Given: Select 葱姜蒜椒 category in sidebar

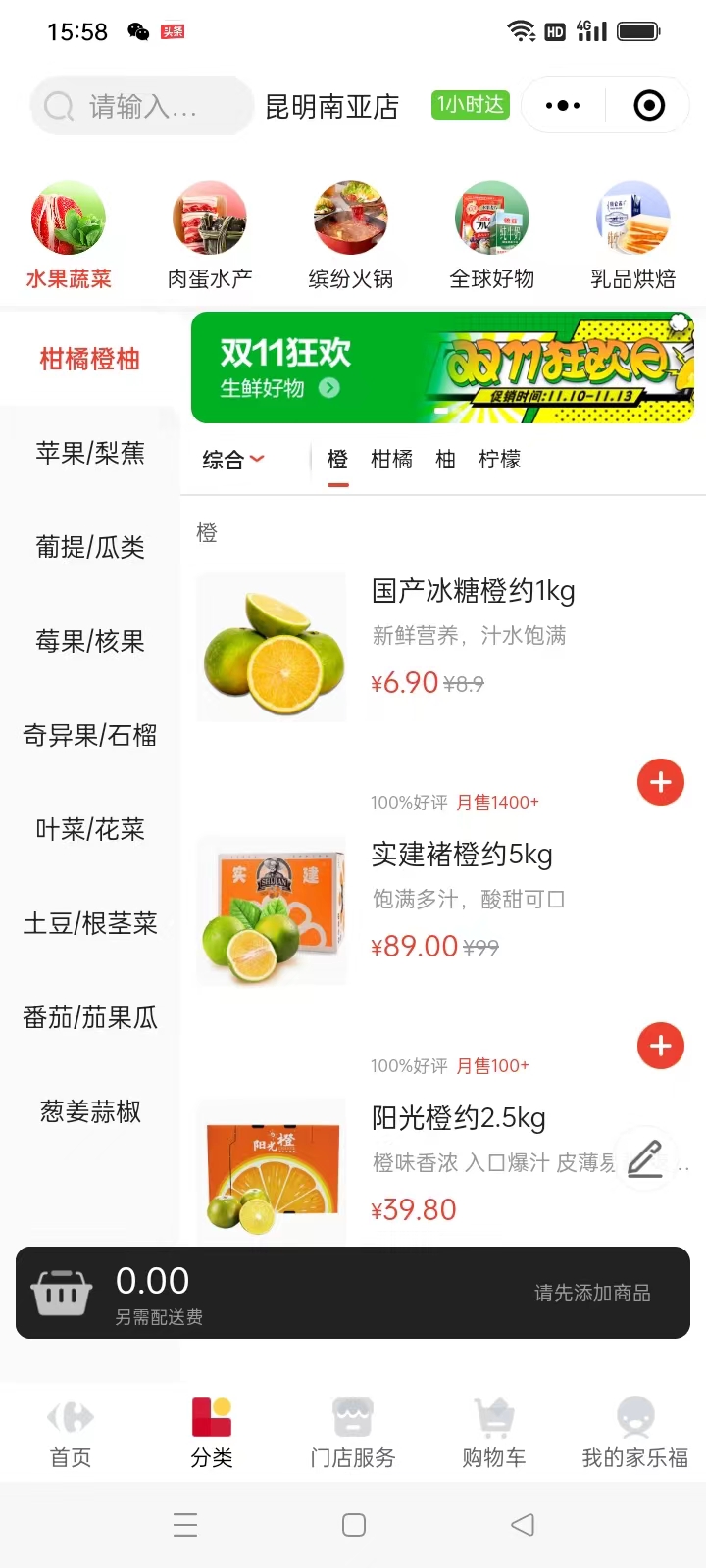Looking at the screenshot, I should tap(88, 1110).
